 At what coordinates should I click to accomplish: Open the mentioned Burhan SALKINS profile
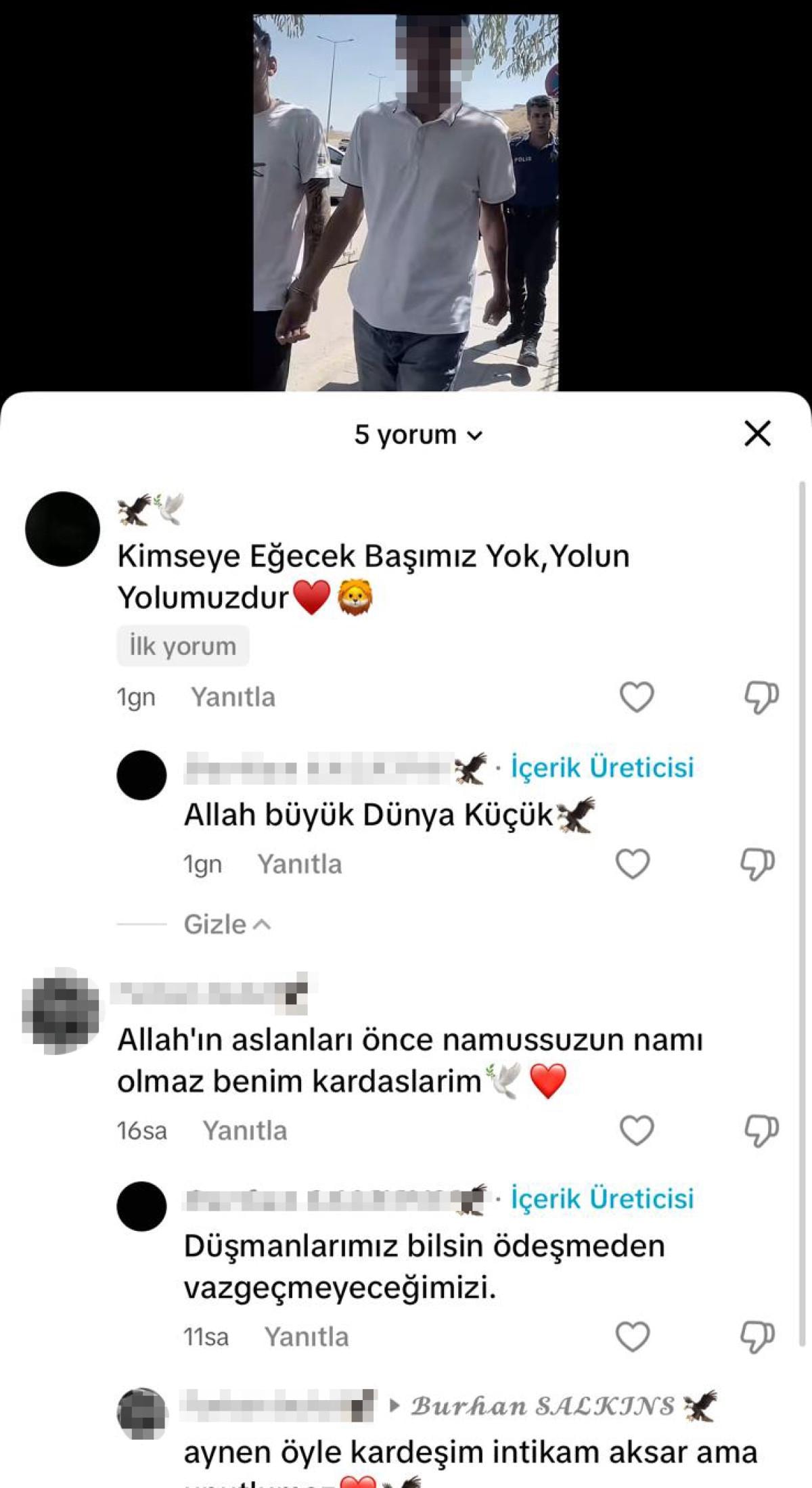543,1406
